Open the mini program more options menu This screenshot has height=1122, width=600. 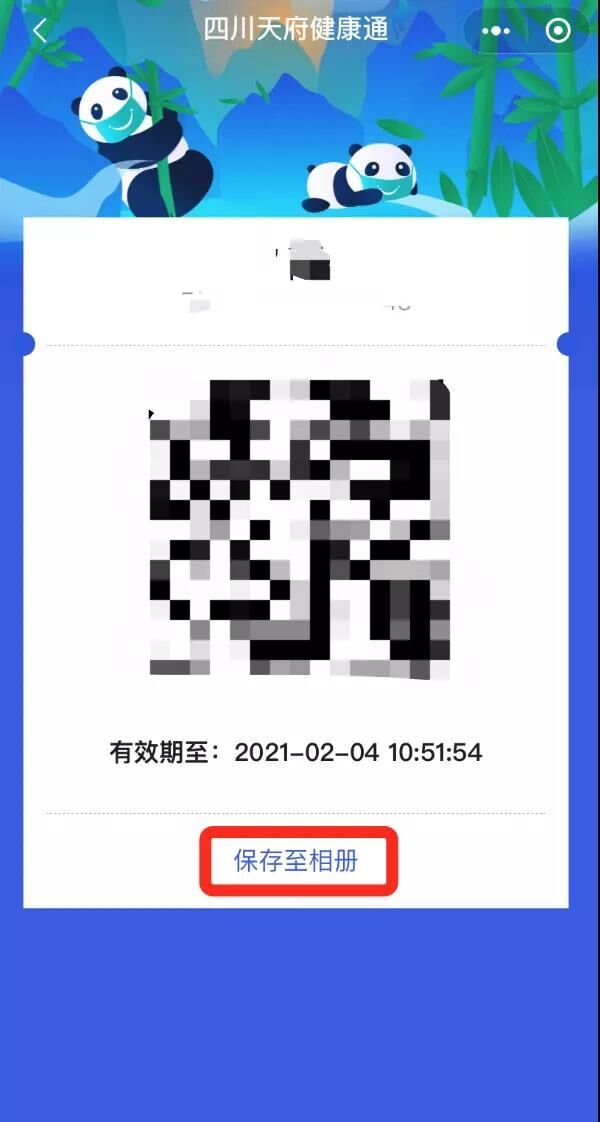[x=496, y=31]
